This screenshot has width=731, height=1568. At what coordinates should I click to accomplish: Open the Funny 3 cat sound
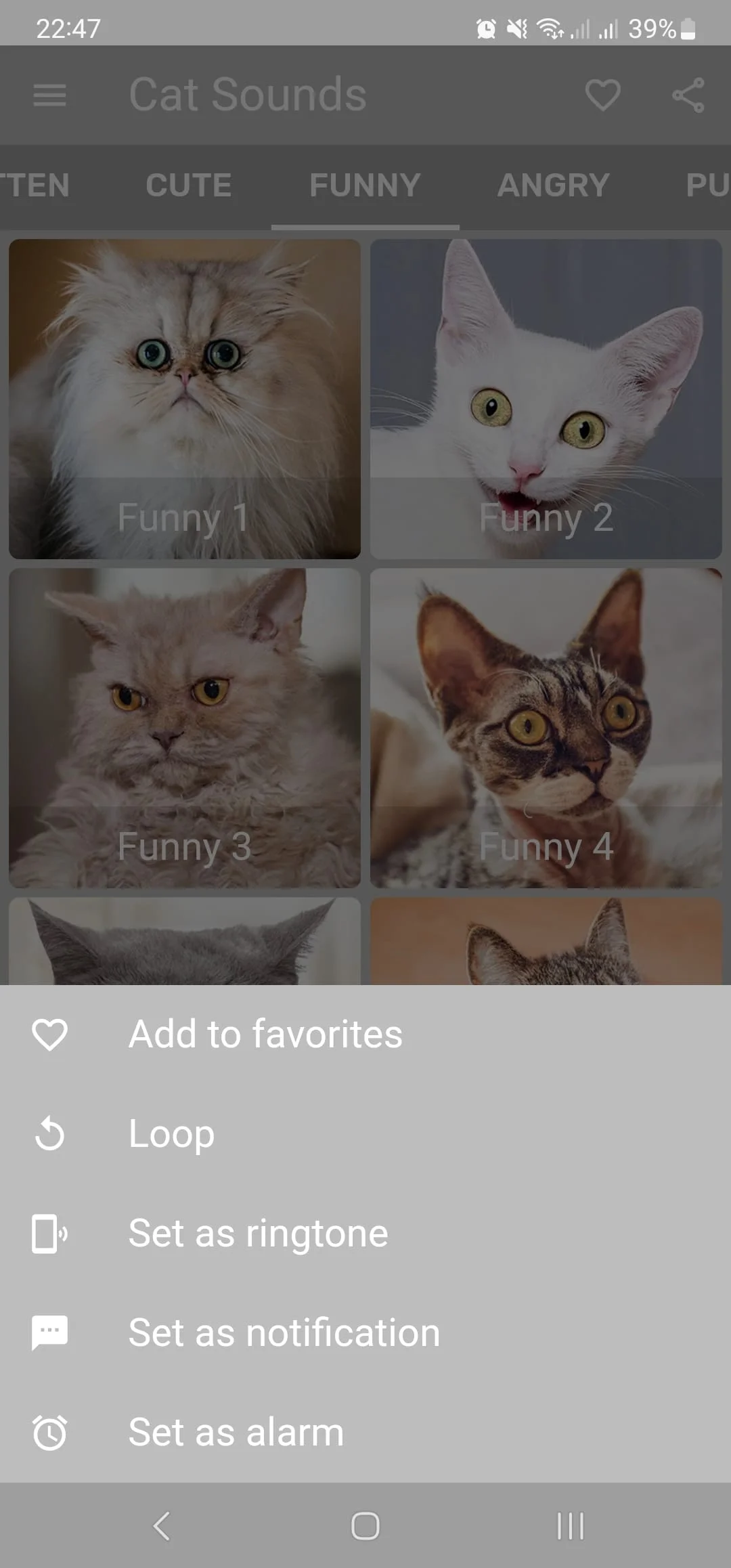[x=184, y=728]
